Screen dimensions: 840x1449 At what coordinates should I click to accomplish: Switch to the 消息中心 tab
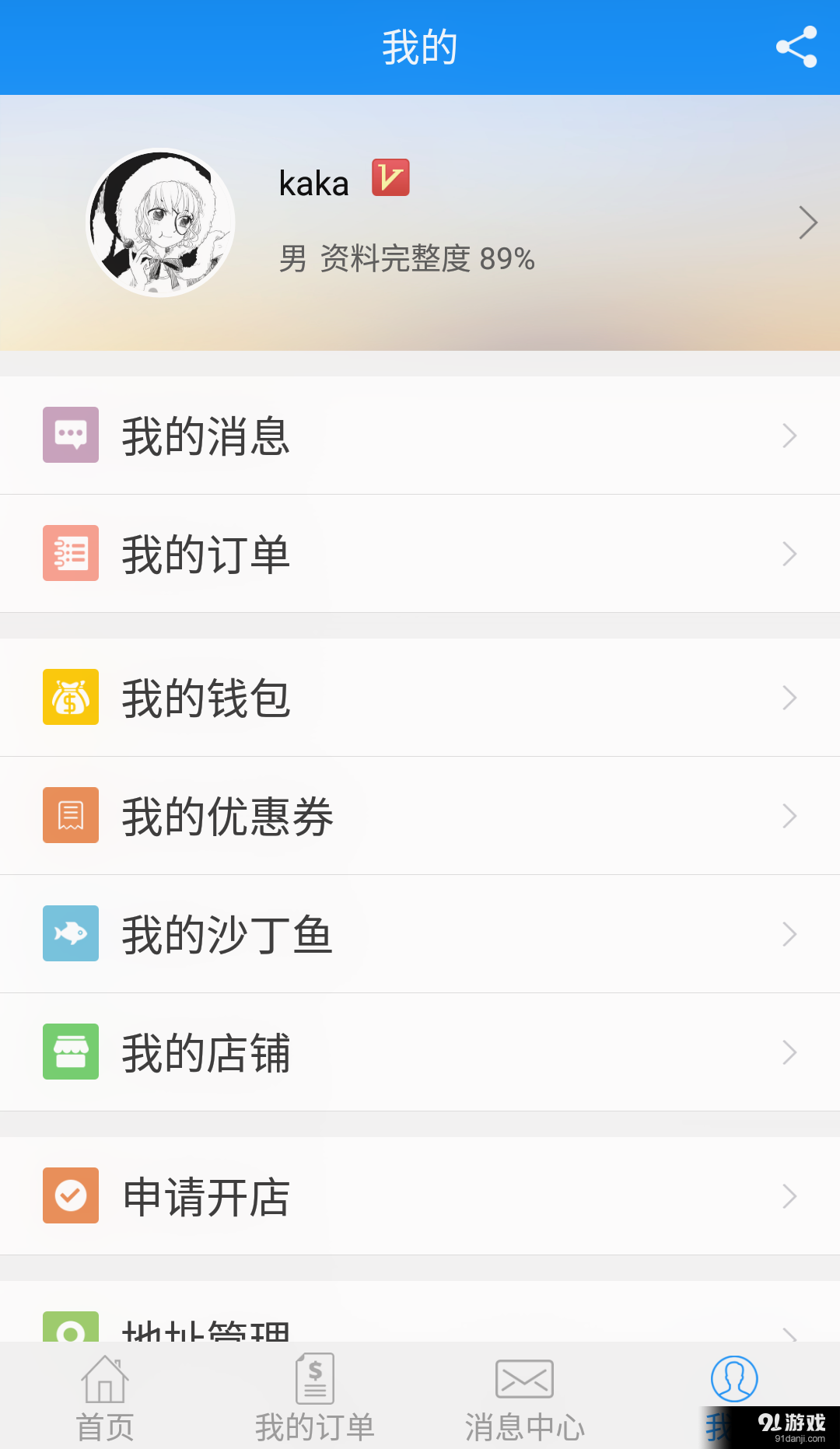[x=524, y=1396]
